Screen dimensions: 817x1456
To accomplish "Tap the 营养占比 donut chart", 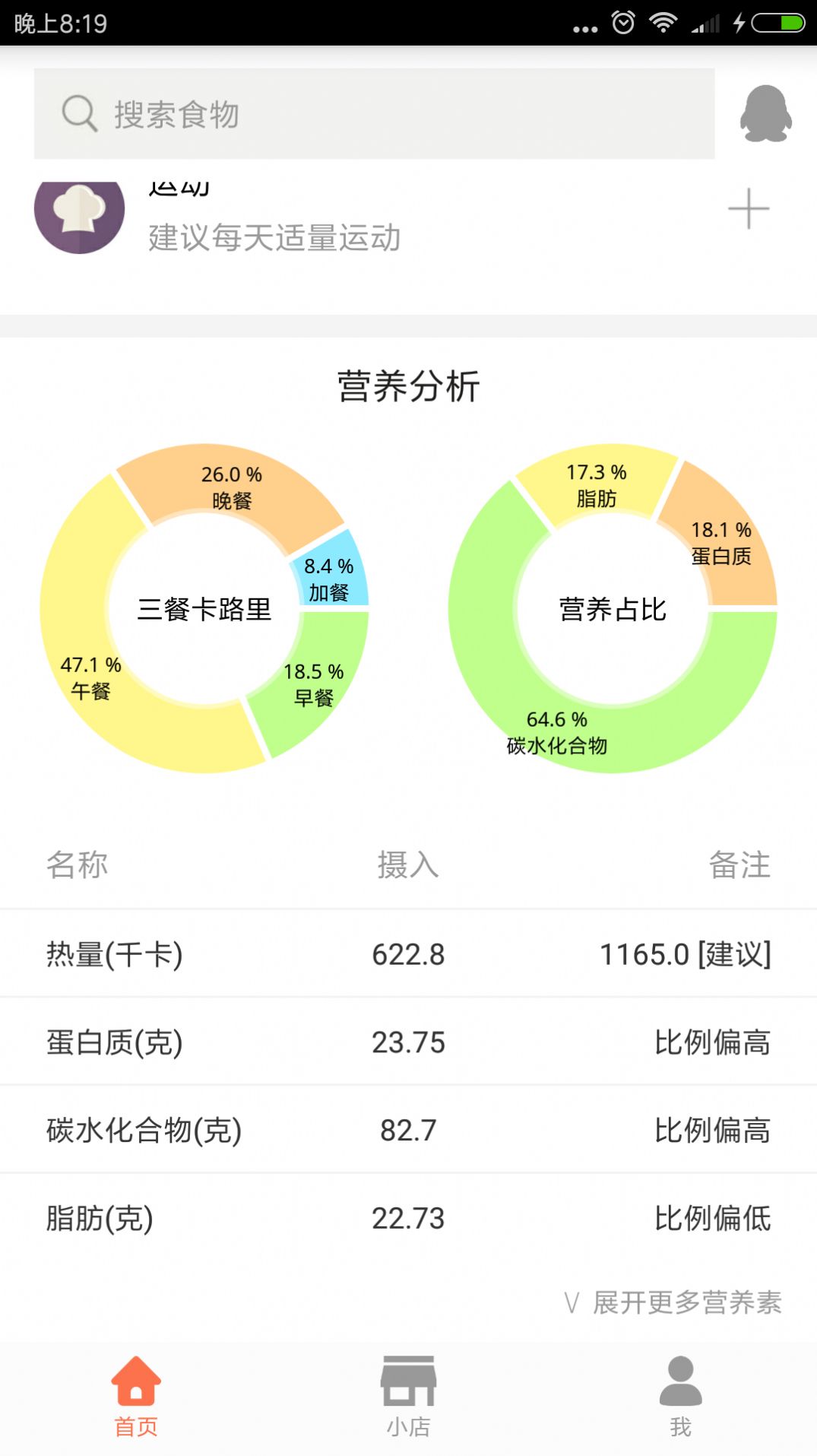I will 613,608.
